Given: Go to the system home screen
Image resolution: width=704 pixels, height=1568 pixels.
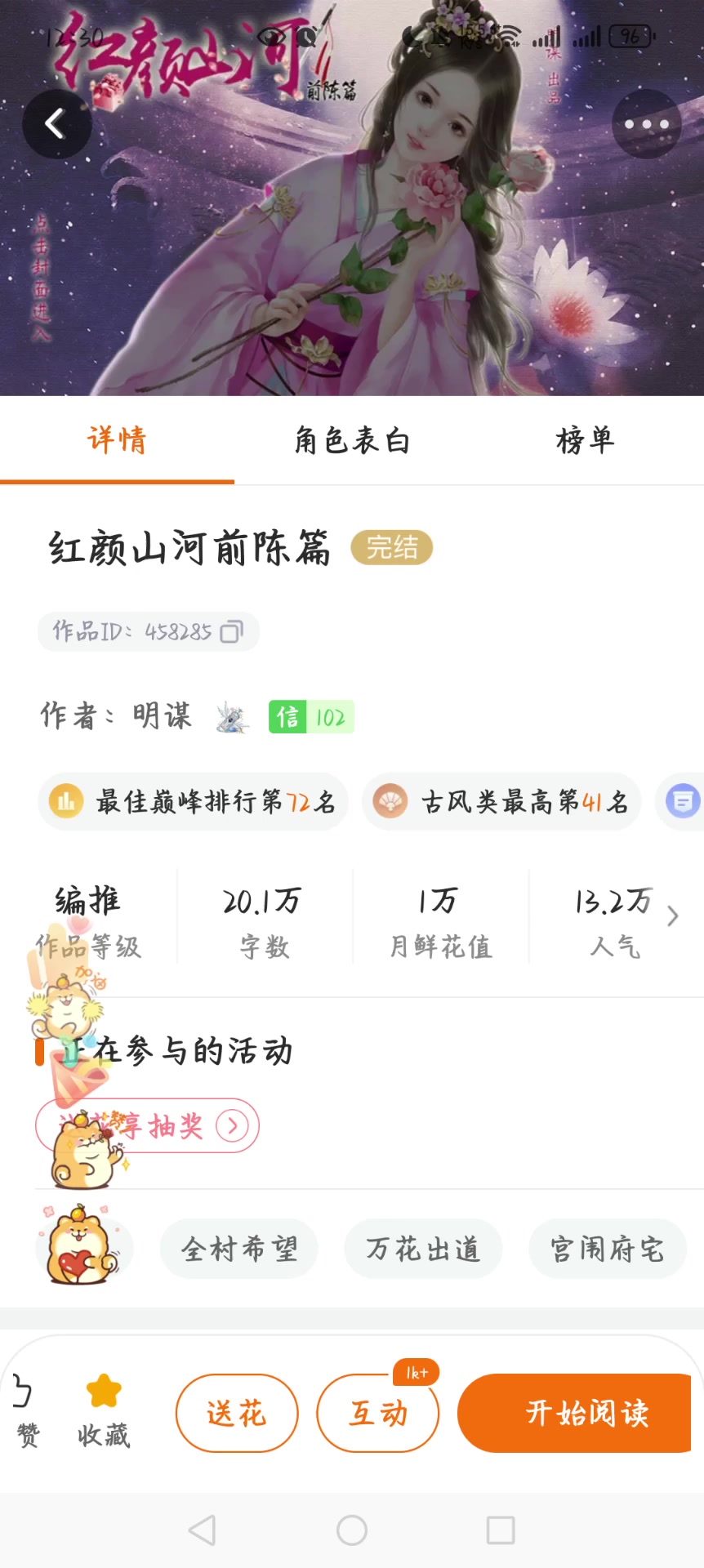Looking at the screenshot, I should click(x=352, y=1530).
